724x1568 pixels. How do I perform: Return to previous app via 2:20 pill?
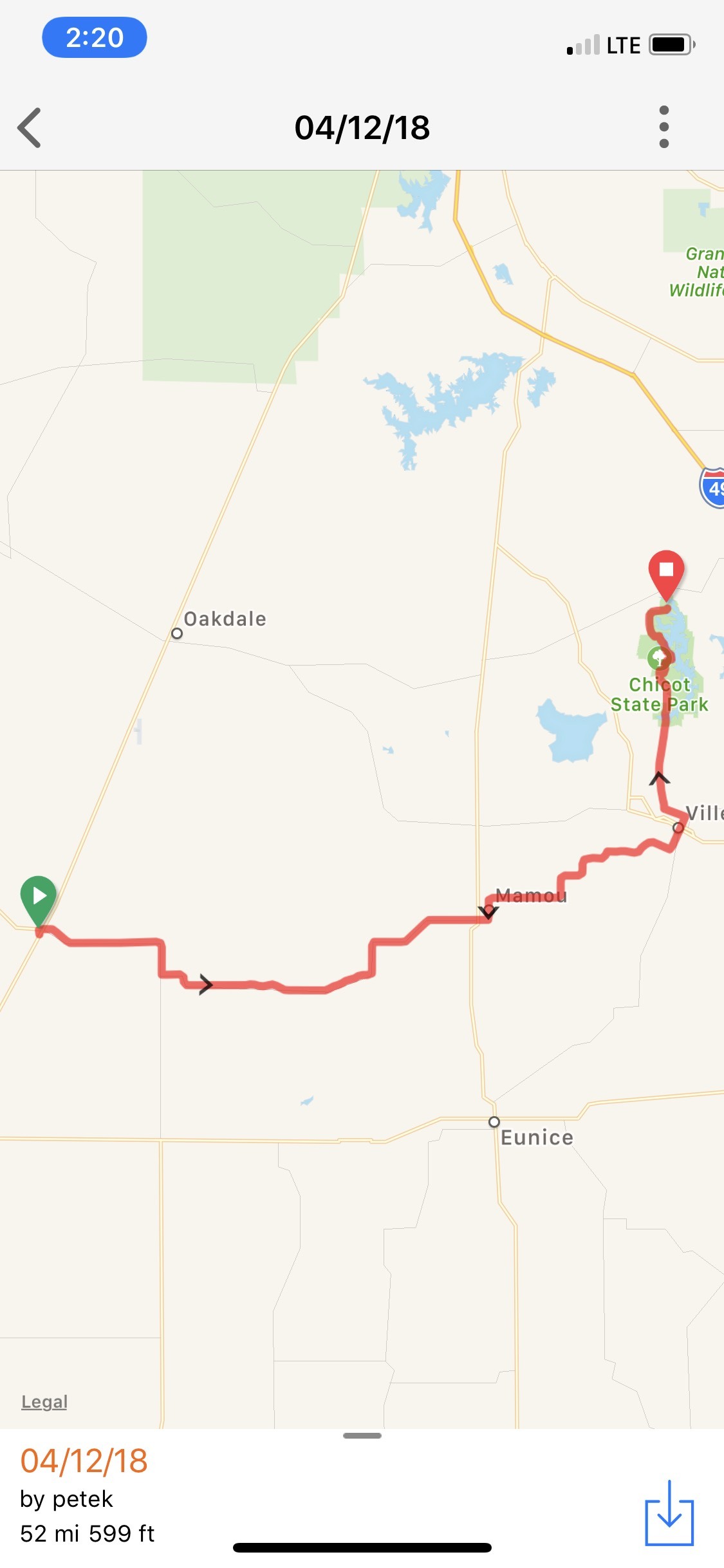[x=95, y=38]
